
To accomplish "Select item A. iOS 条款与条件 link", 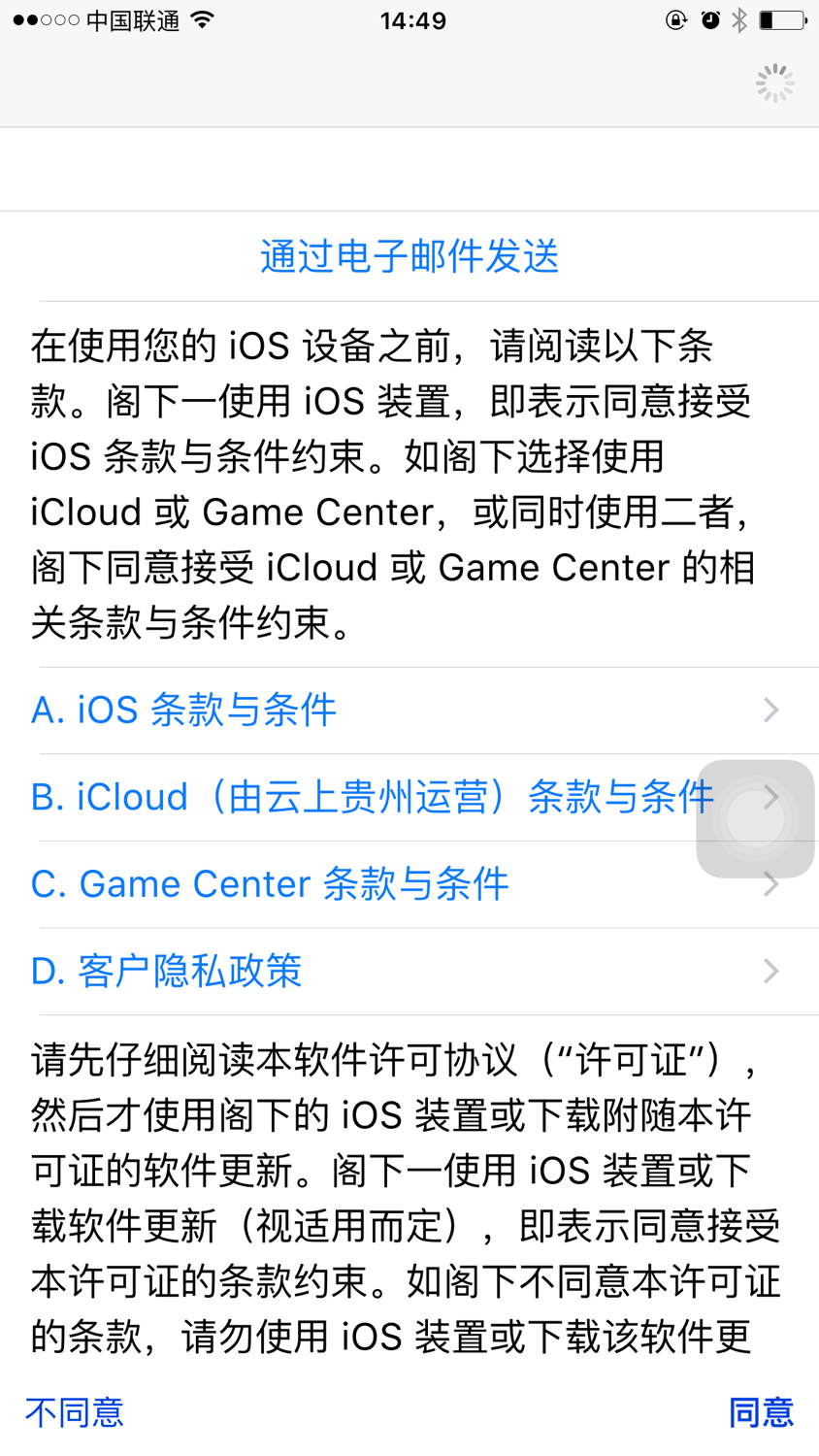I will (x=183, y=710).
